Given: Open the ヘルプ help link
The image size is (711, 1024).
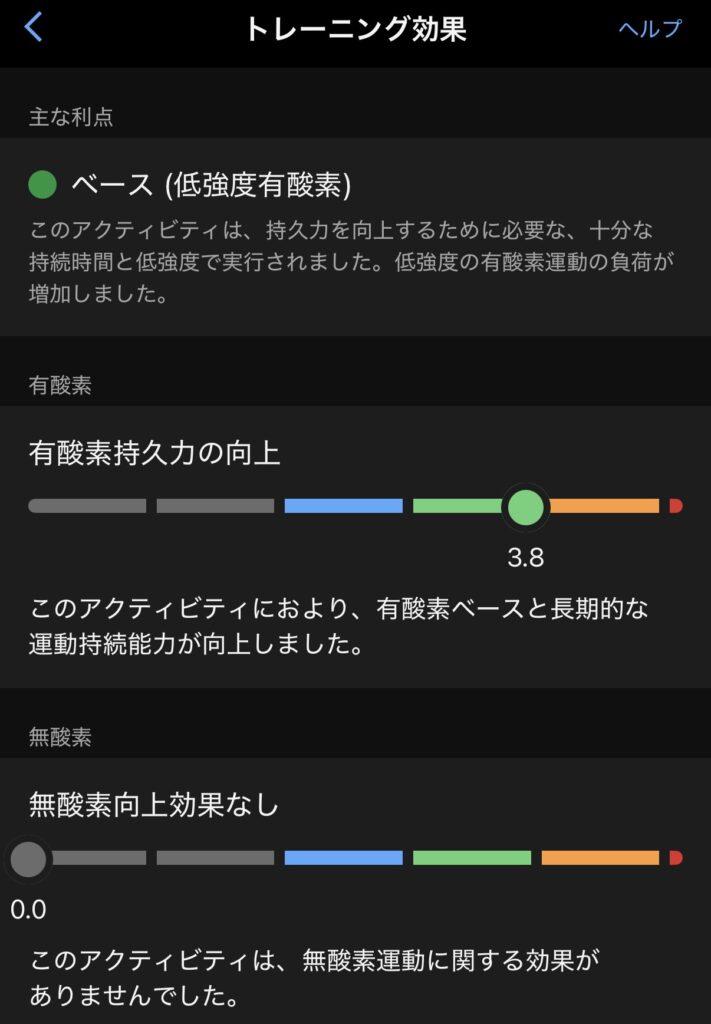Looking at the screenshot, I should pyautogui.click(x=649, y=29).
